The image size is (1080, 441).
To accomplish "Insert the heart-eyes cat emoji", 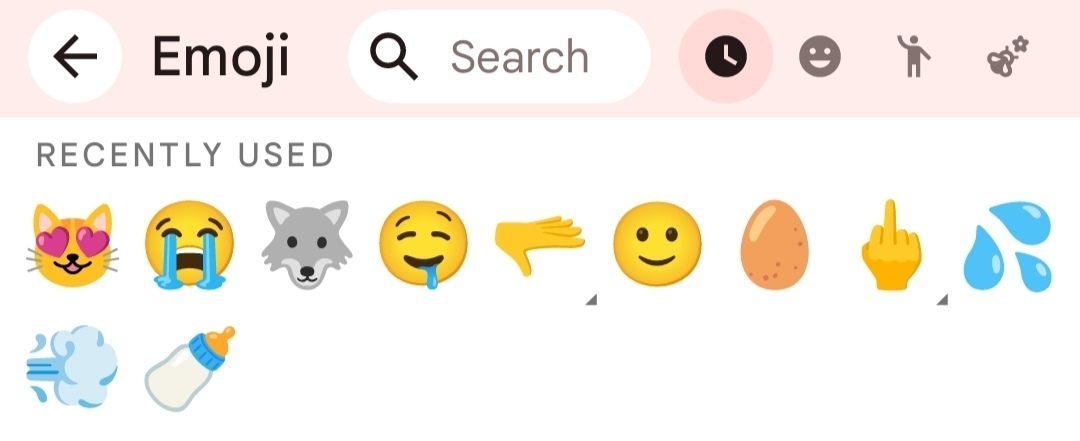I will pyautogui.click(x=72, y=245).
